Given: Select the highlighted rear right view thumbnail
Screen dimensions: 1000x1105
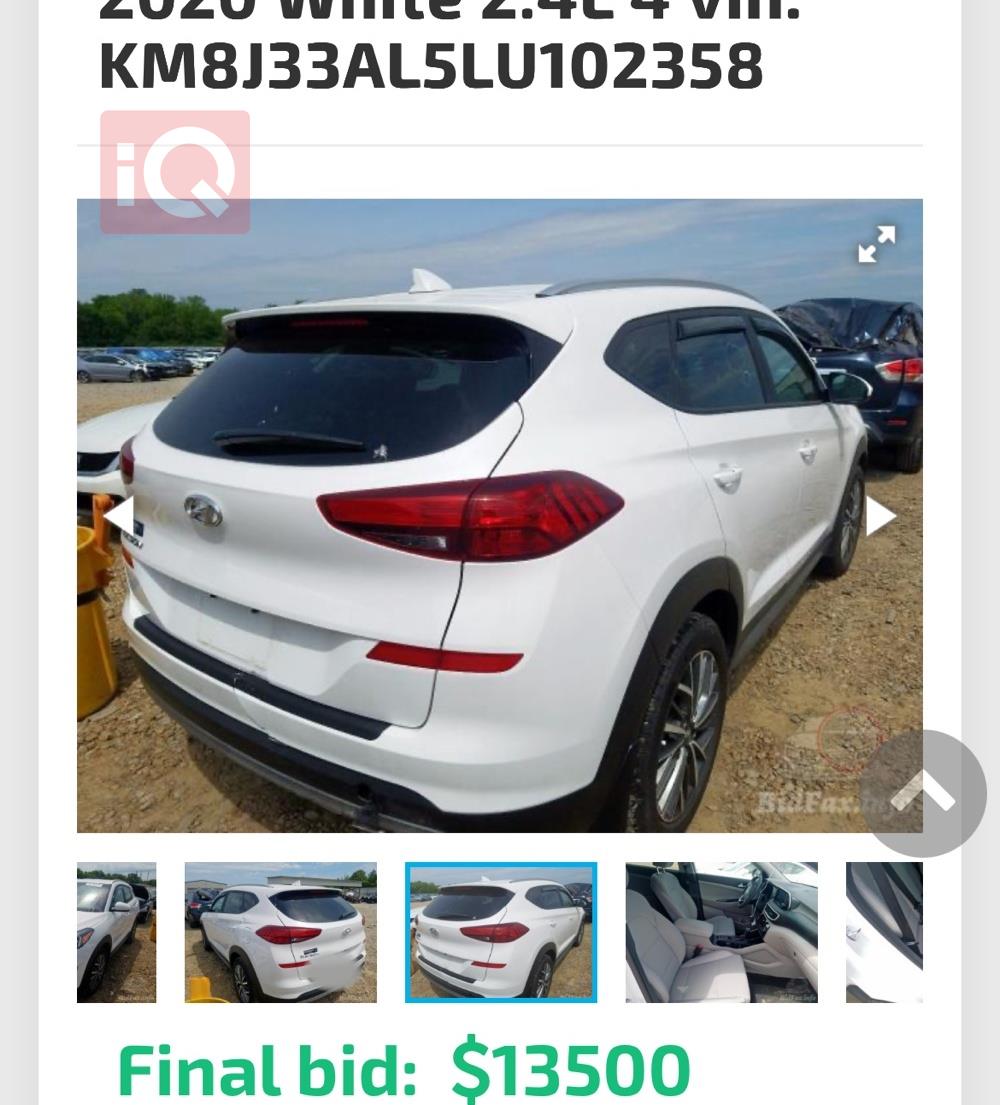Looking at the screenshot, I should pyautogui.click(x=501, y=932).
